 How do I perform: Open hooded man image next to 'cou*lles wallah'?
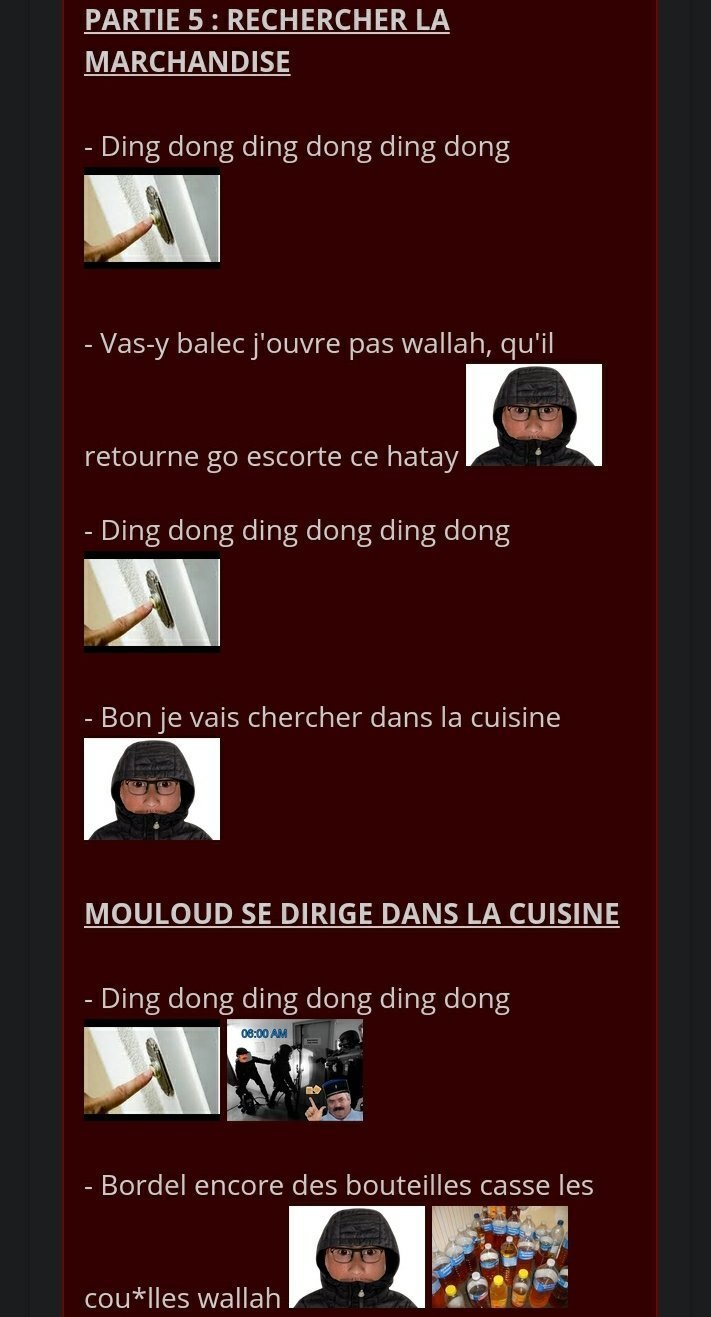pos(357,1257)
